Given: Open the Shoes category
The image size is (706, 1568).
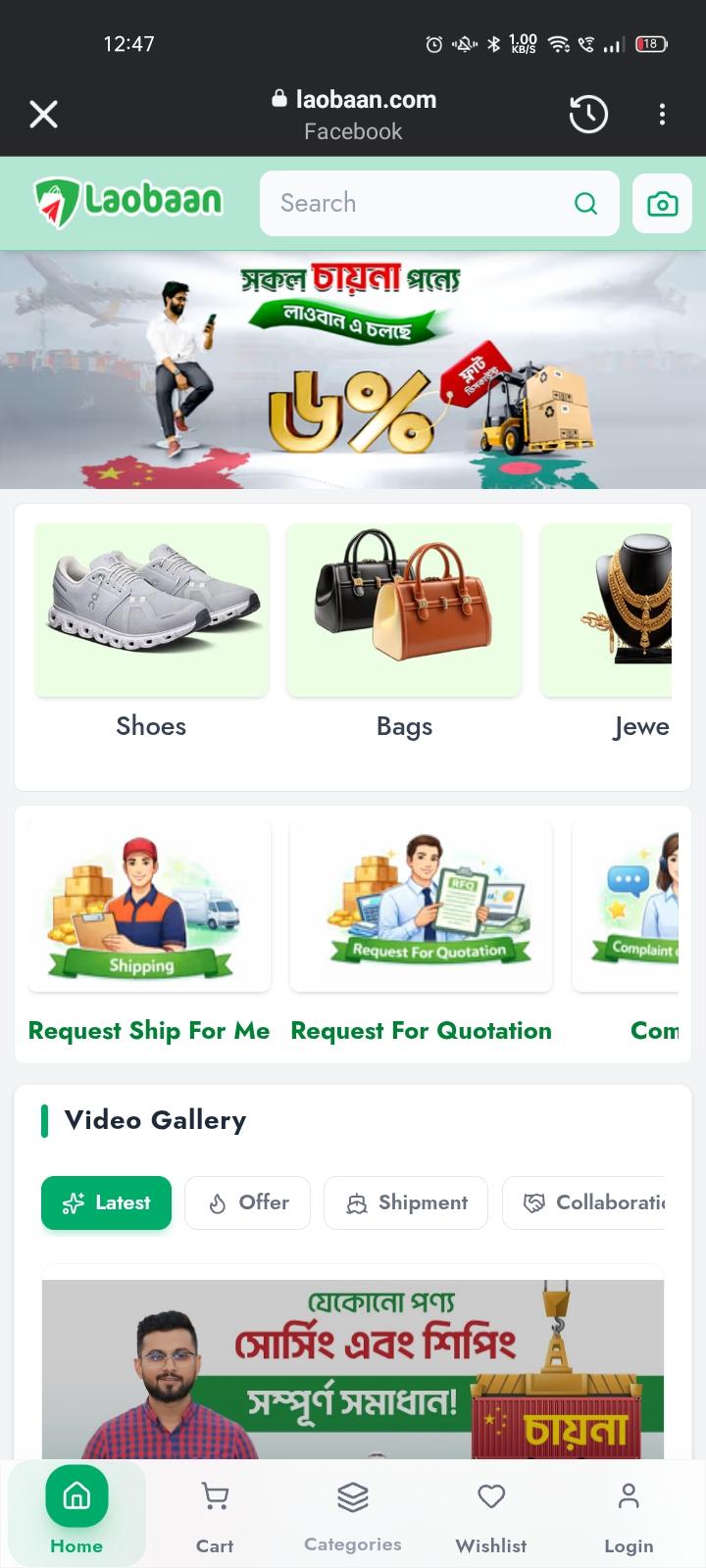Looking at the screenshot, I should pos(151,632).
